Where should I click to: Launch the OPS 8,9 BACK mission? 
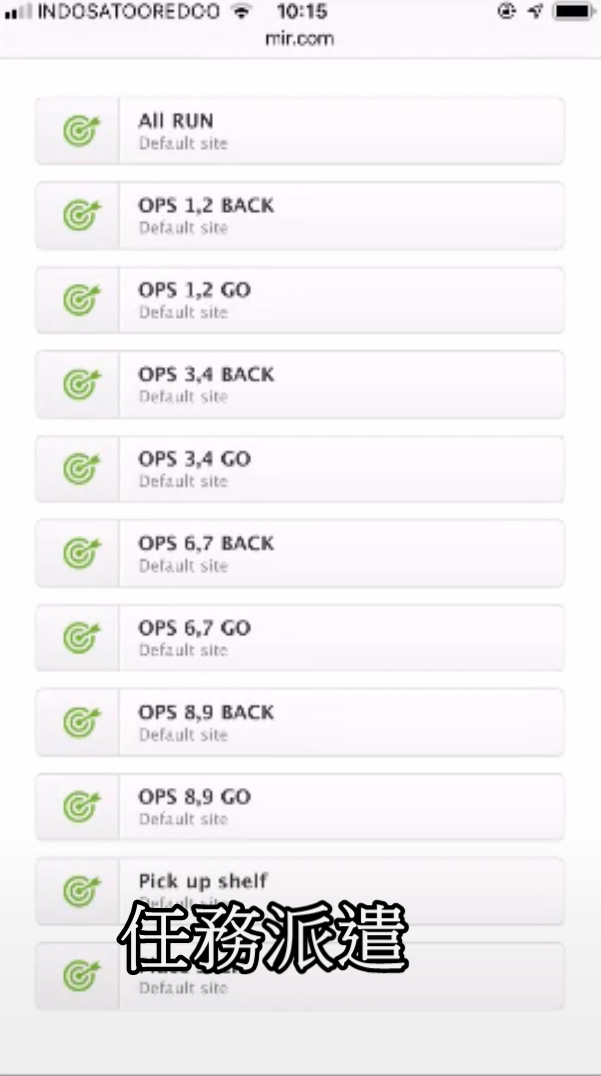(x=300, y=722)
